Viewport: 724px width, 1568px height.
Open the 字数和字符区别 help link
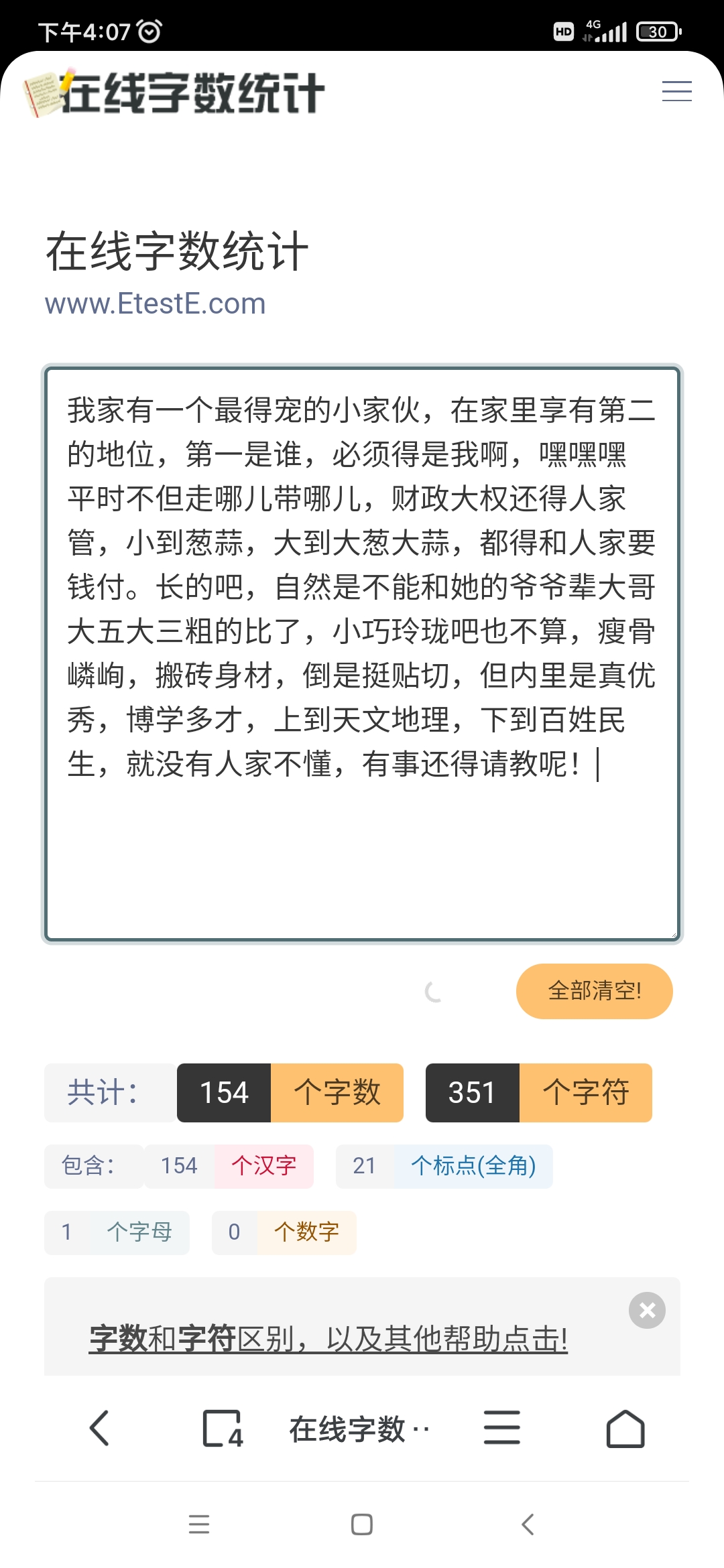click(328, 1339)
